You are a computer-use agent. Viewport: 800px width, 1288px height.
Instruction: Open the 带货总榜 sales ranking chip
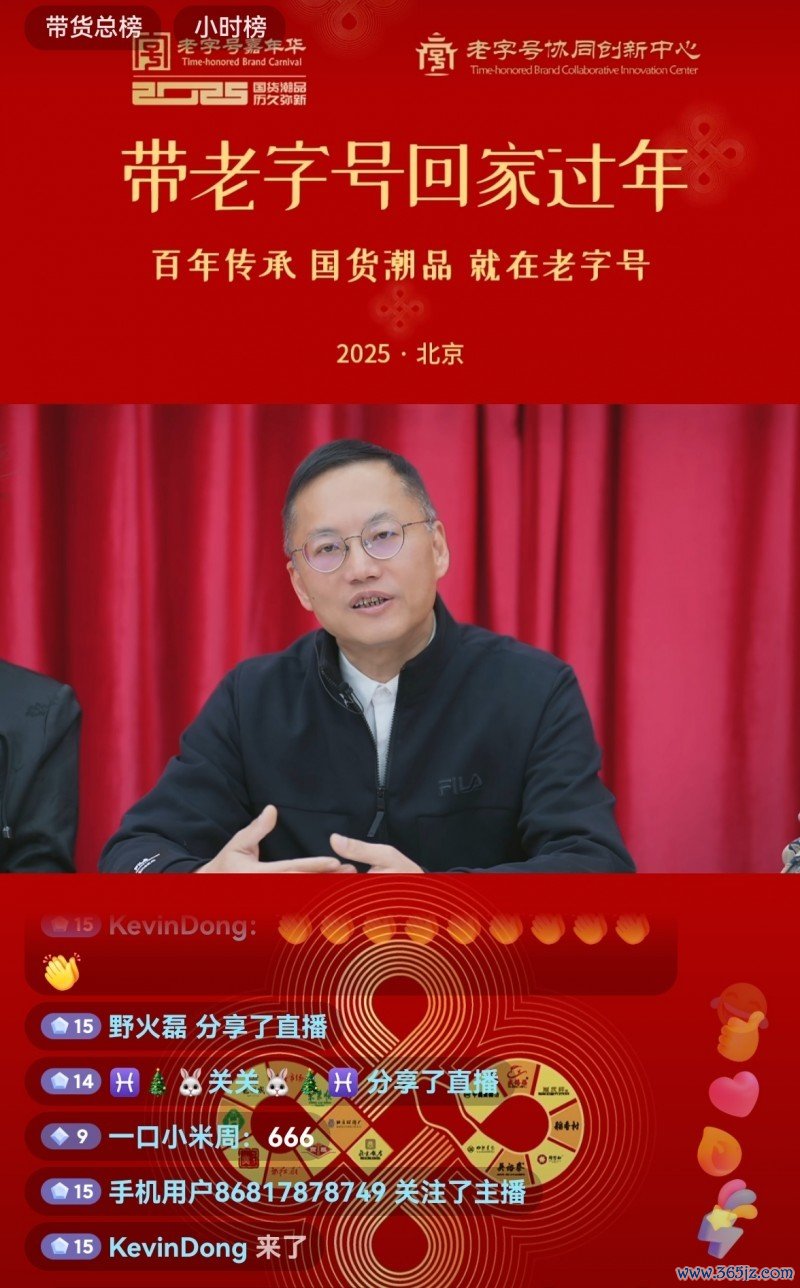[93, 28]
